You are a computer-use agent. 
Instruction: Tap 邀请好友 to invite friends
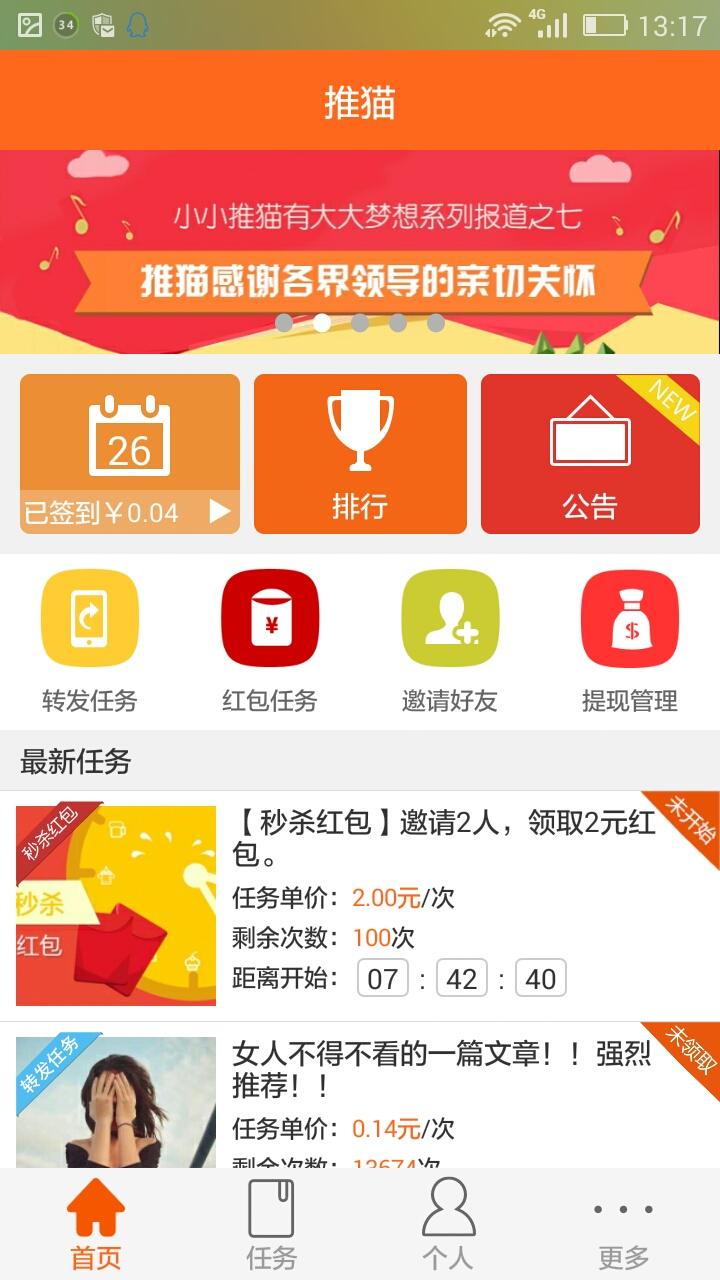point(449,640)
